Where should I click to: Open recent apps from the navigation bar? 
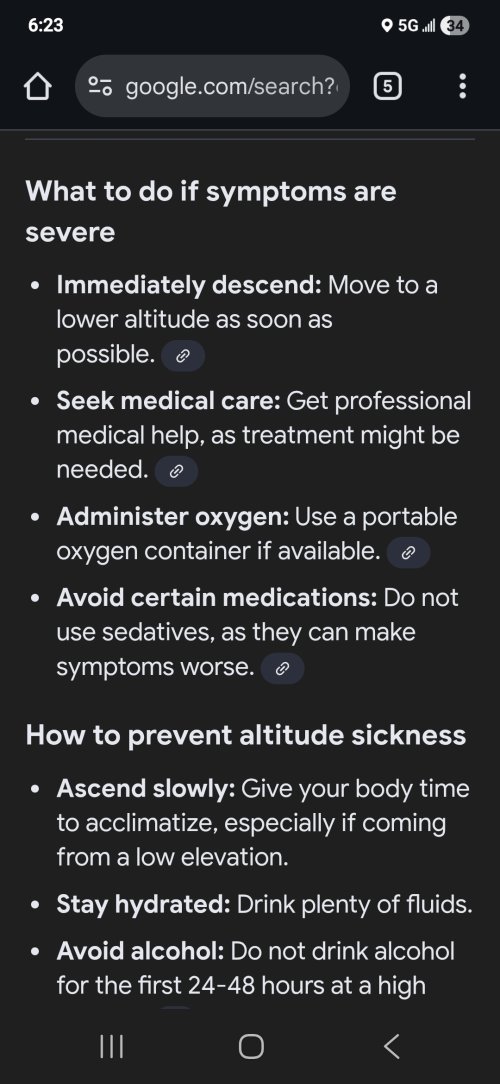111,1046
